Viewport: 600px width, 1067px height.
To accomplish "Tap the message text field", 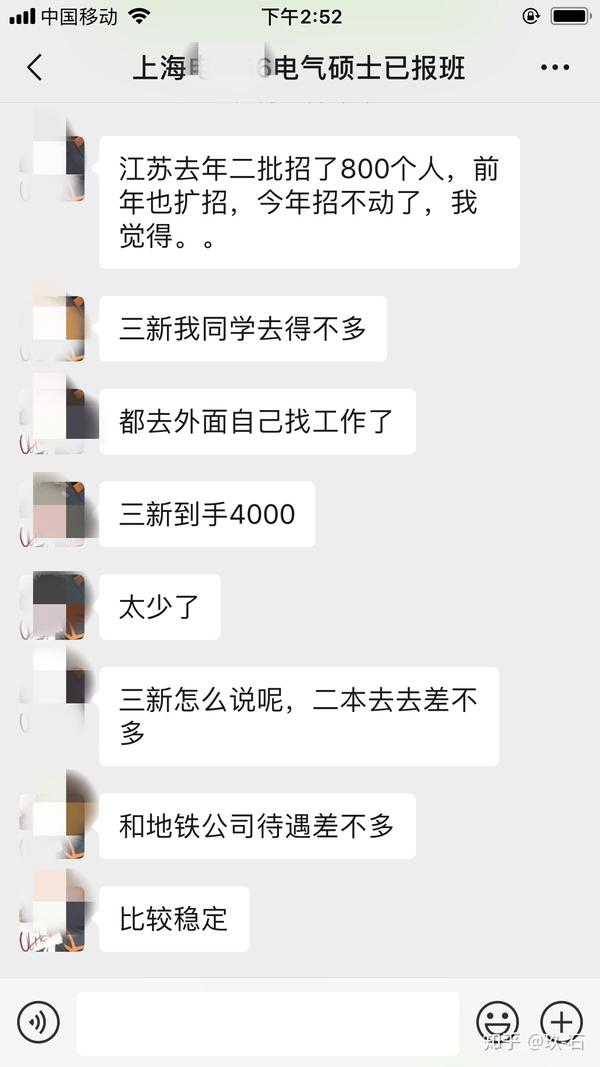I will pyautogui.click(x=267, y=1023).
